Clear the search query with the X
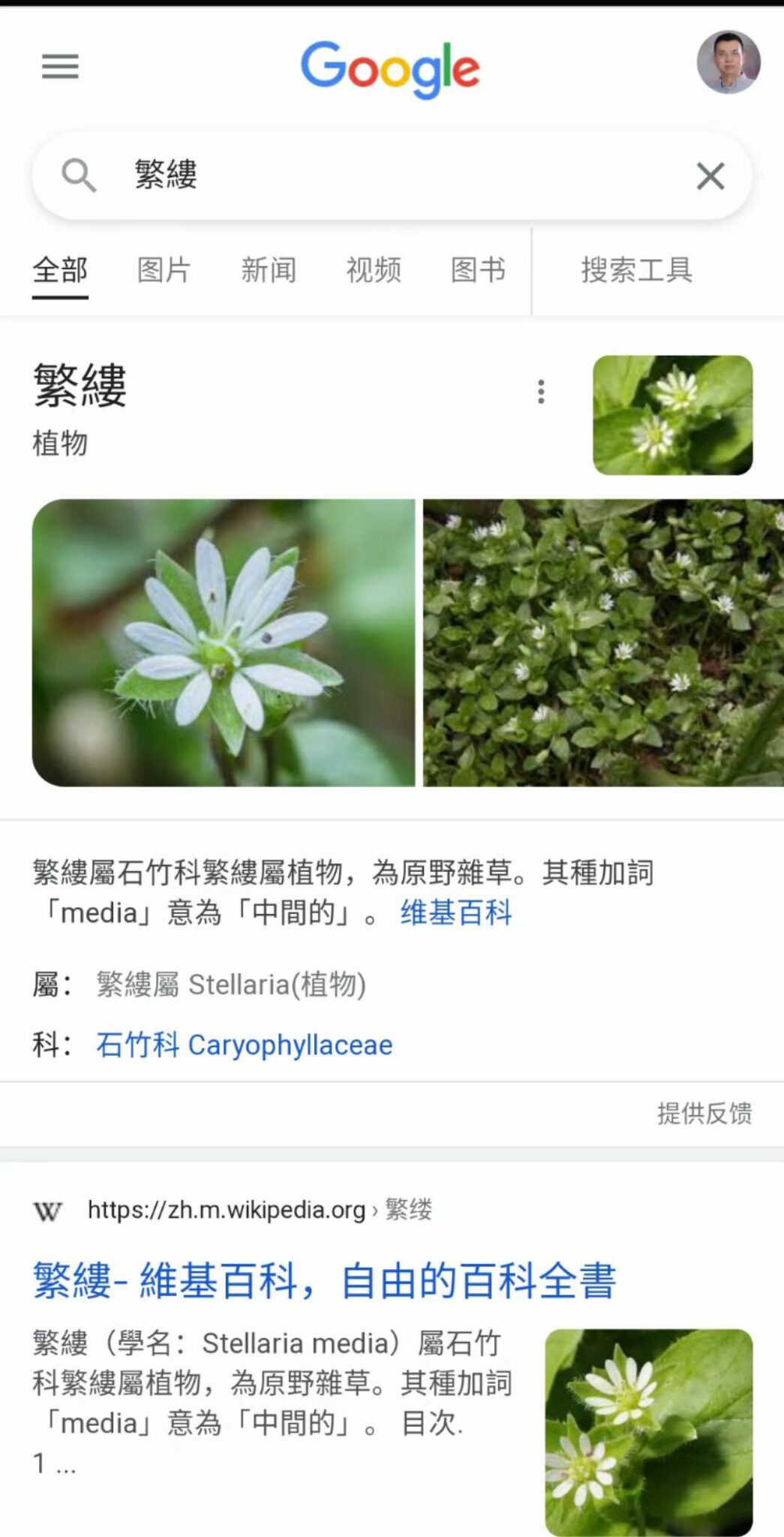The image size is (784, 1537). (710, 176)
